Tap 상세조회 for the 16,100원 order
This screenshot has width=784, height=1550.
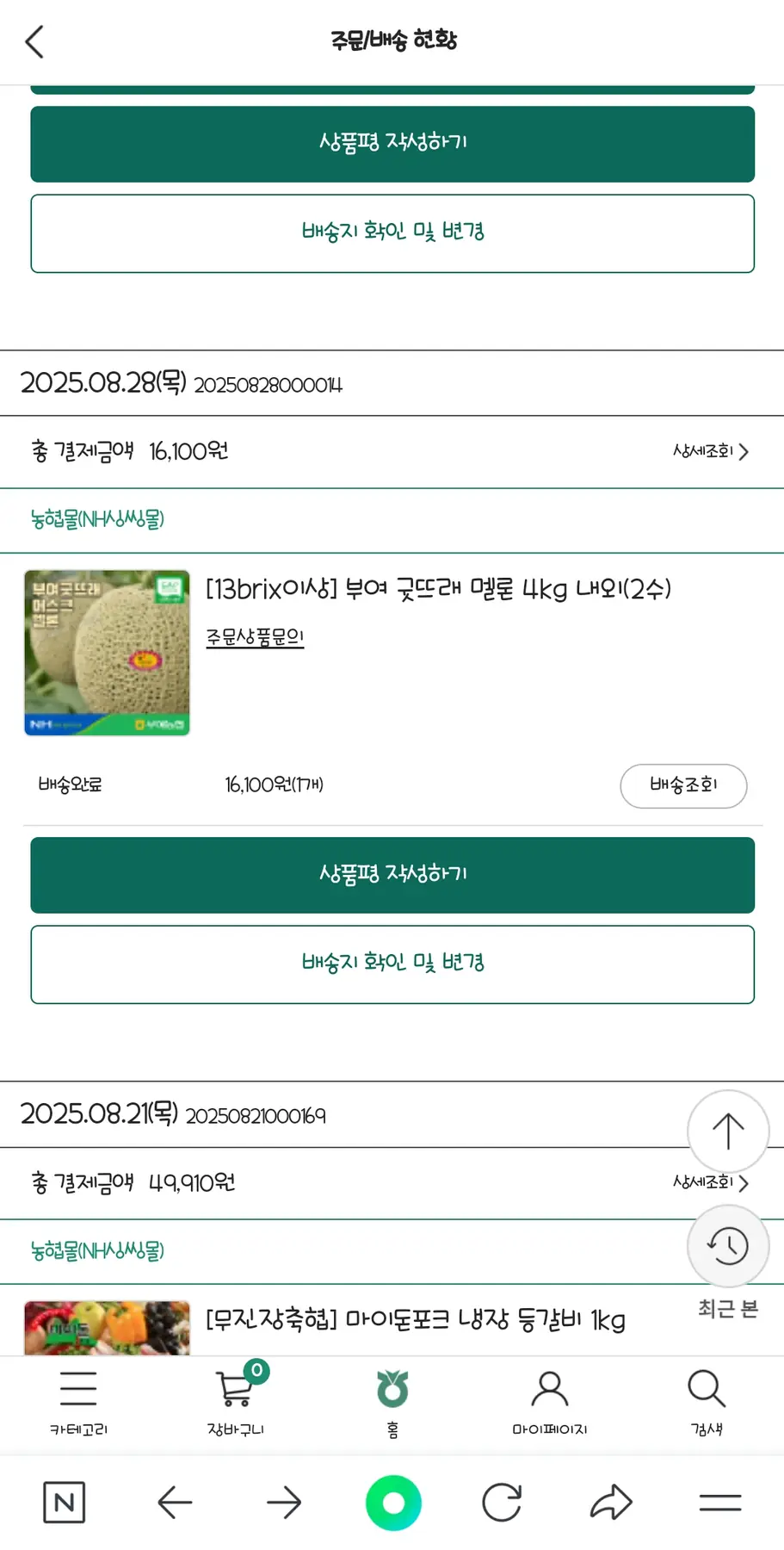click(711, 451)
